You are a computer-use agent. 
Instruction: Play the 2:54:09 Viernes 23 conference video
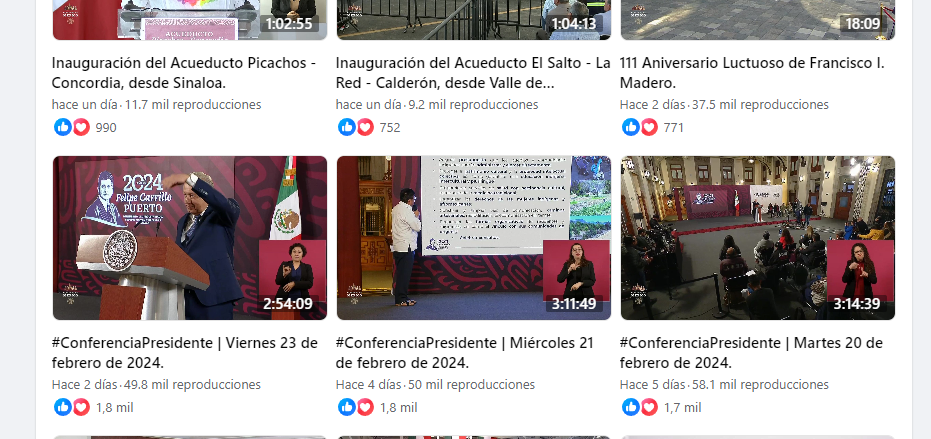[x=189, y=237]
